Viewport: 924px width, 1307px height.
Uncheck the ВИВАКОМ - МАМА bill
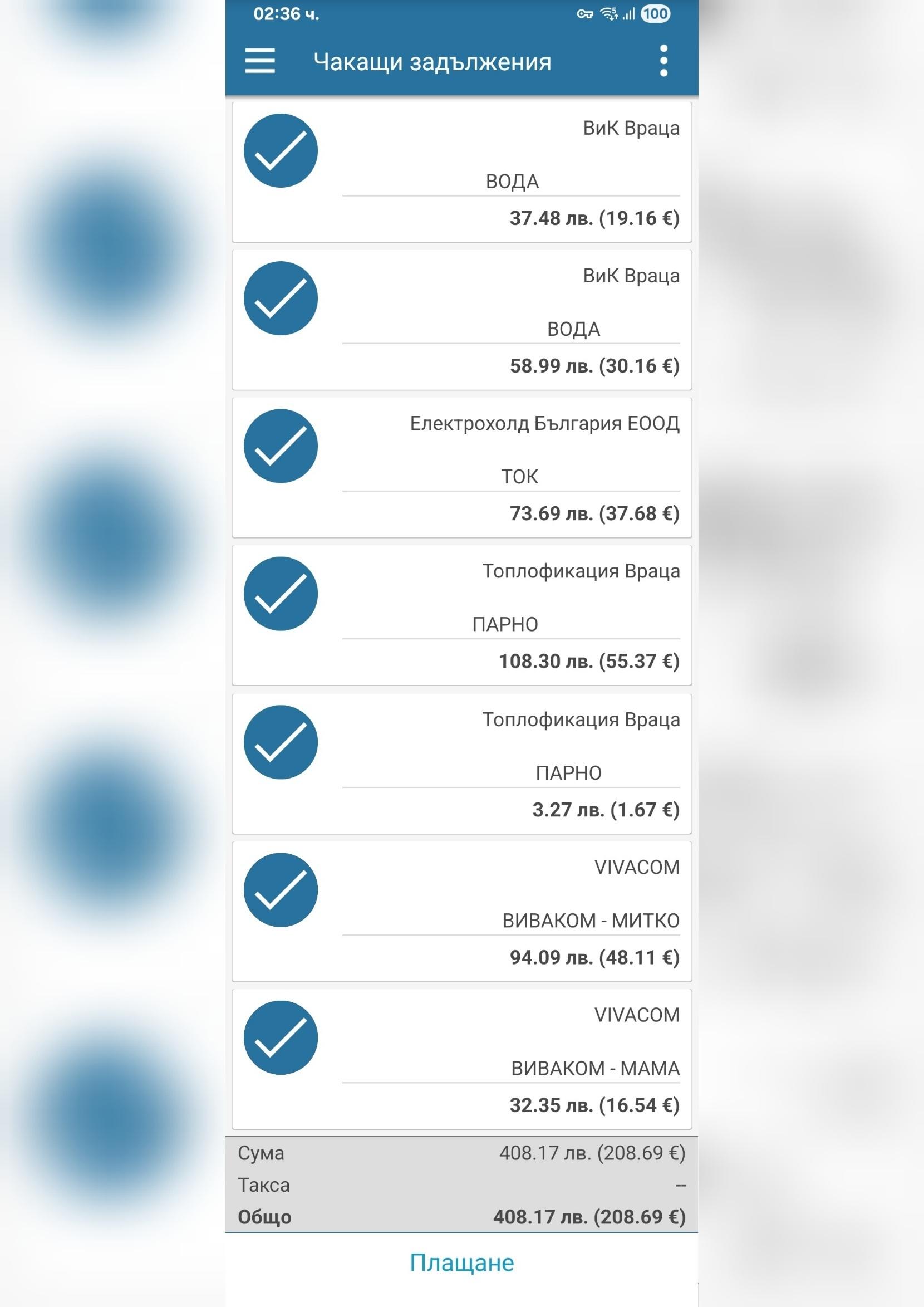281,1037
